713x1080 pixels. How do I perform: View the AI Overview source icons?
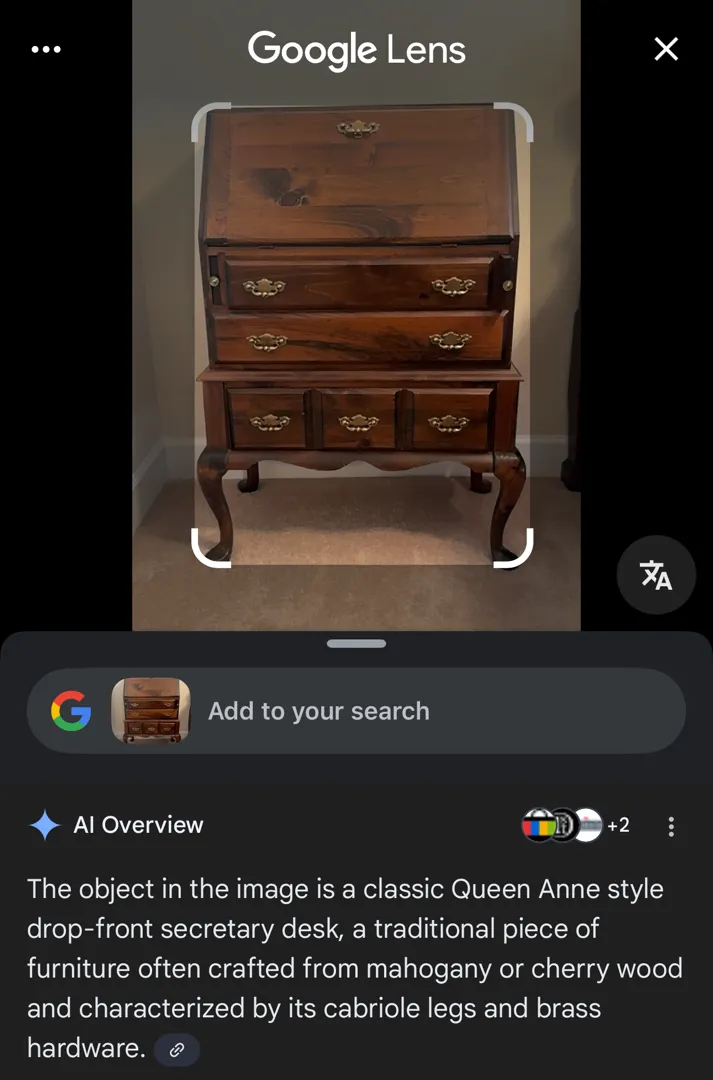[x=575, y=825]
